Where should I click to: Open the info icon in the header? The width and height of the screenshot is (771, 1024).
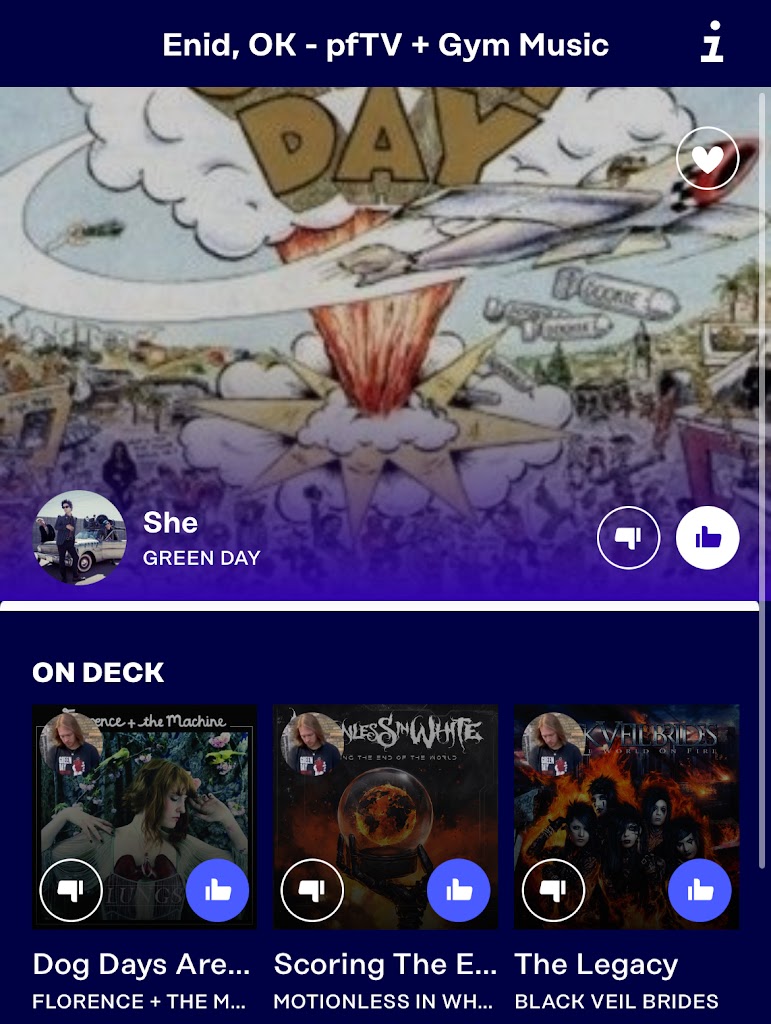(x=712, y=45)
